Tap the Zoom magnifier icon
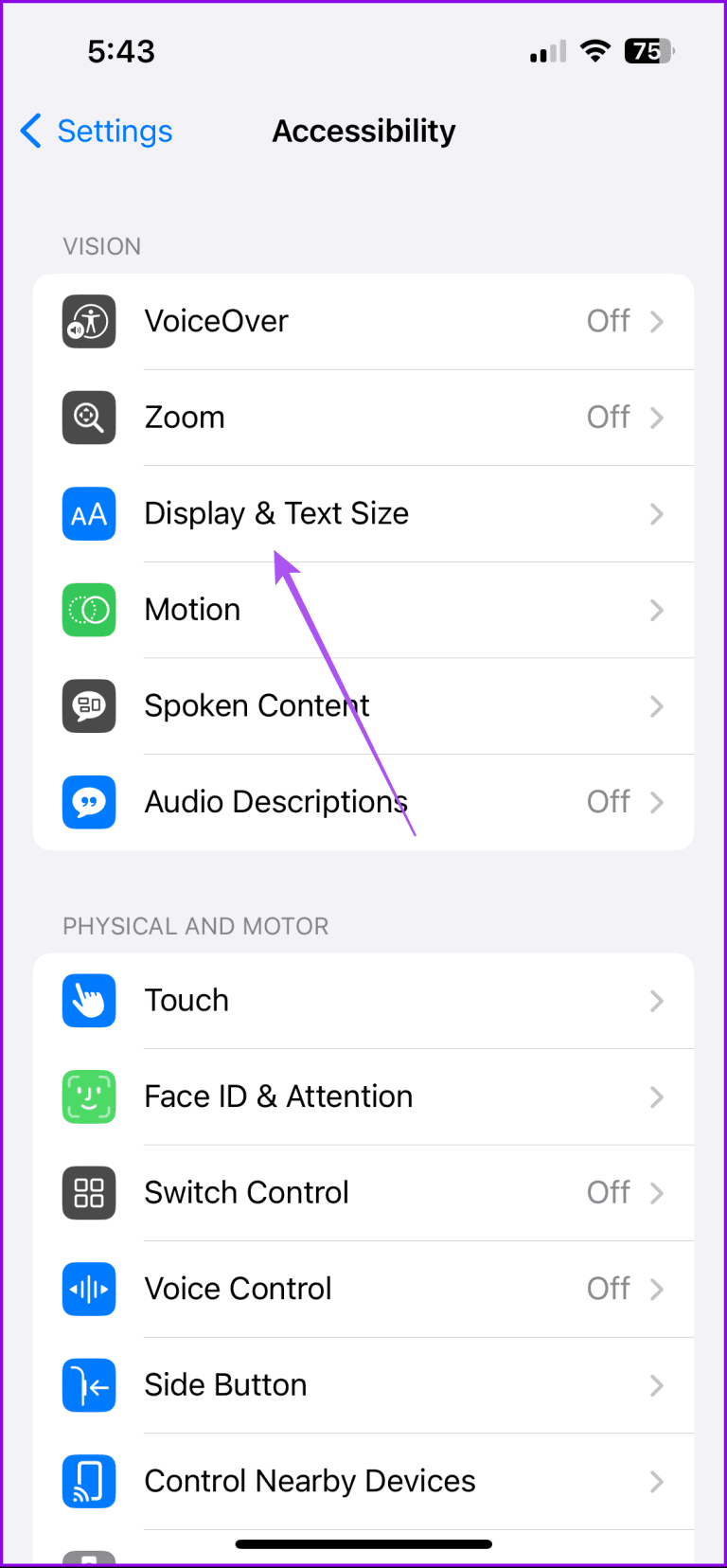Viewport: 727px width, 1568px height. tap(88, 418)
